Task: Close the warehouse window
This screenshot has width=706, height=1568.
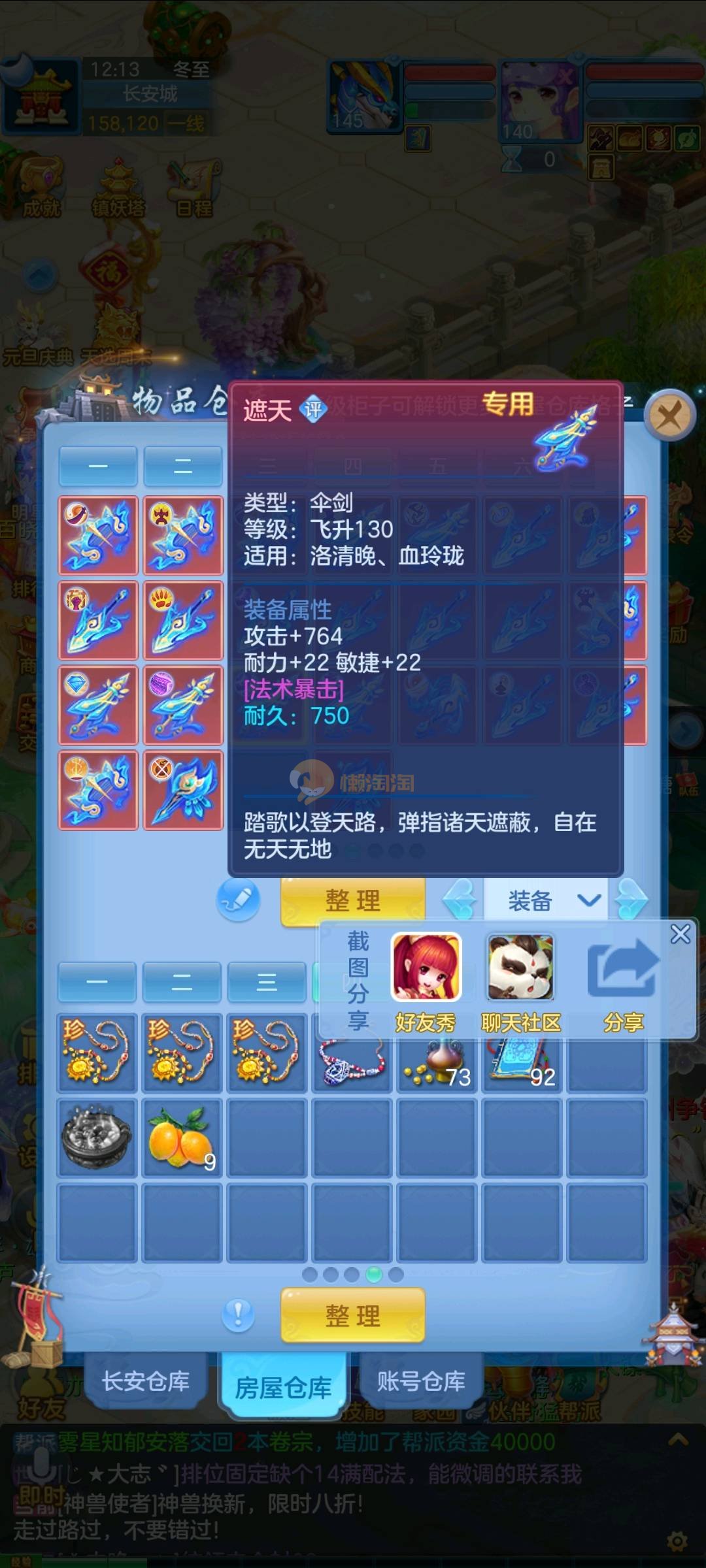Action: tap(669, 415)
